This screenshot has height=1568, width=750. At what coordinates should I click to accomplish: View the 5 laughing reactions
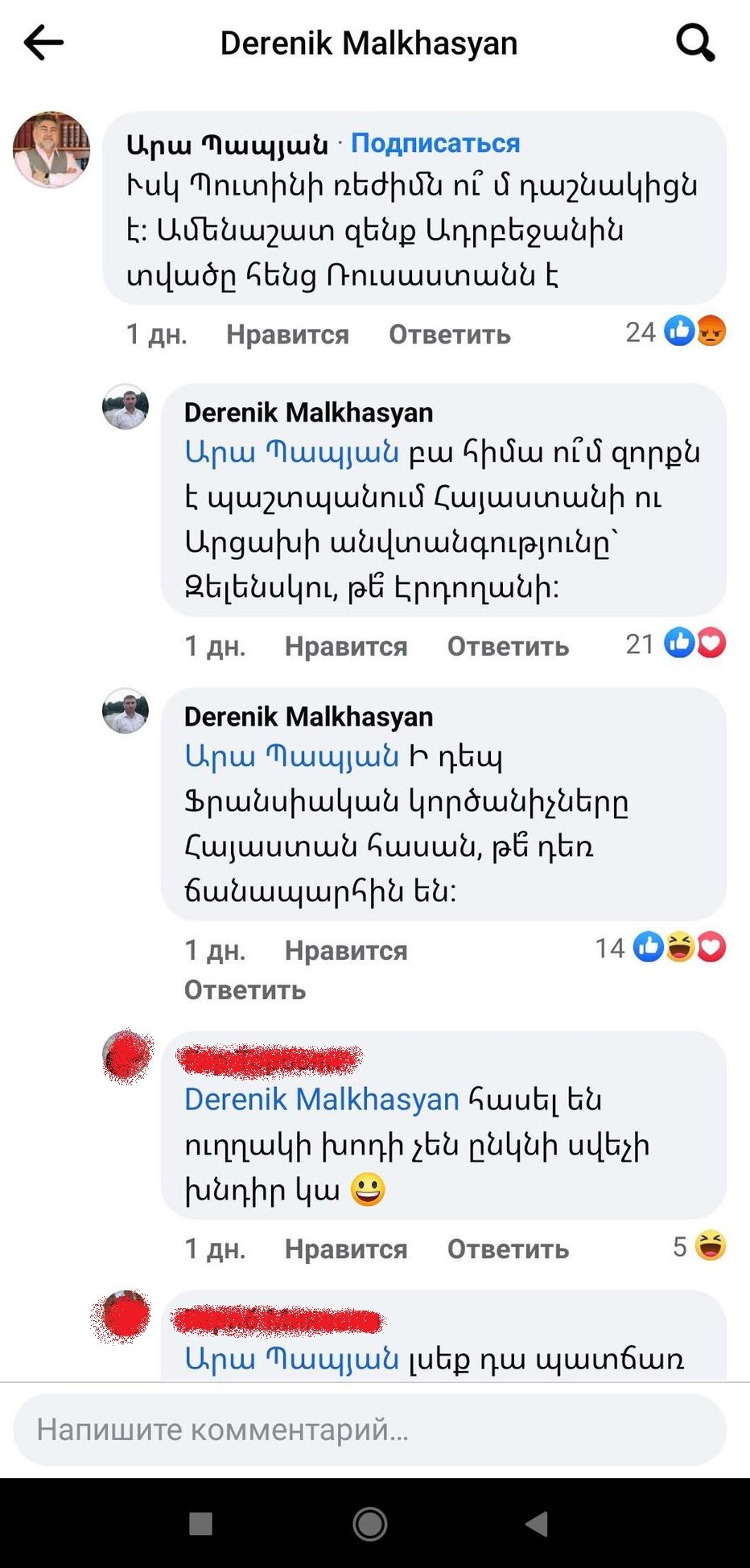(x=699, y=1246)
